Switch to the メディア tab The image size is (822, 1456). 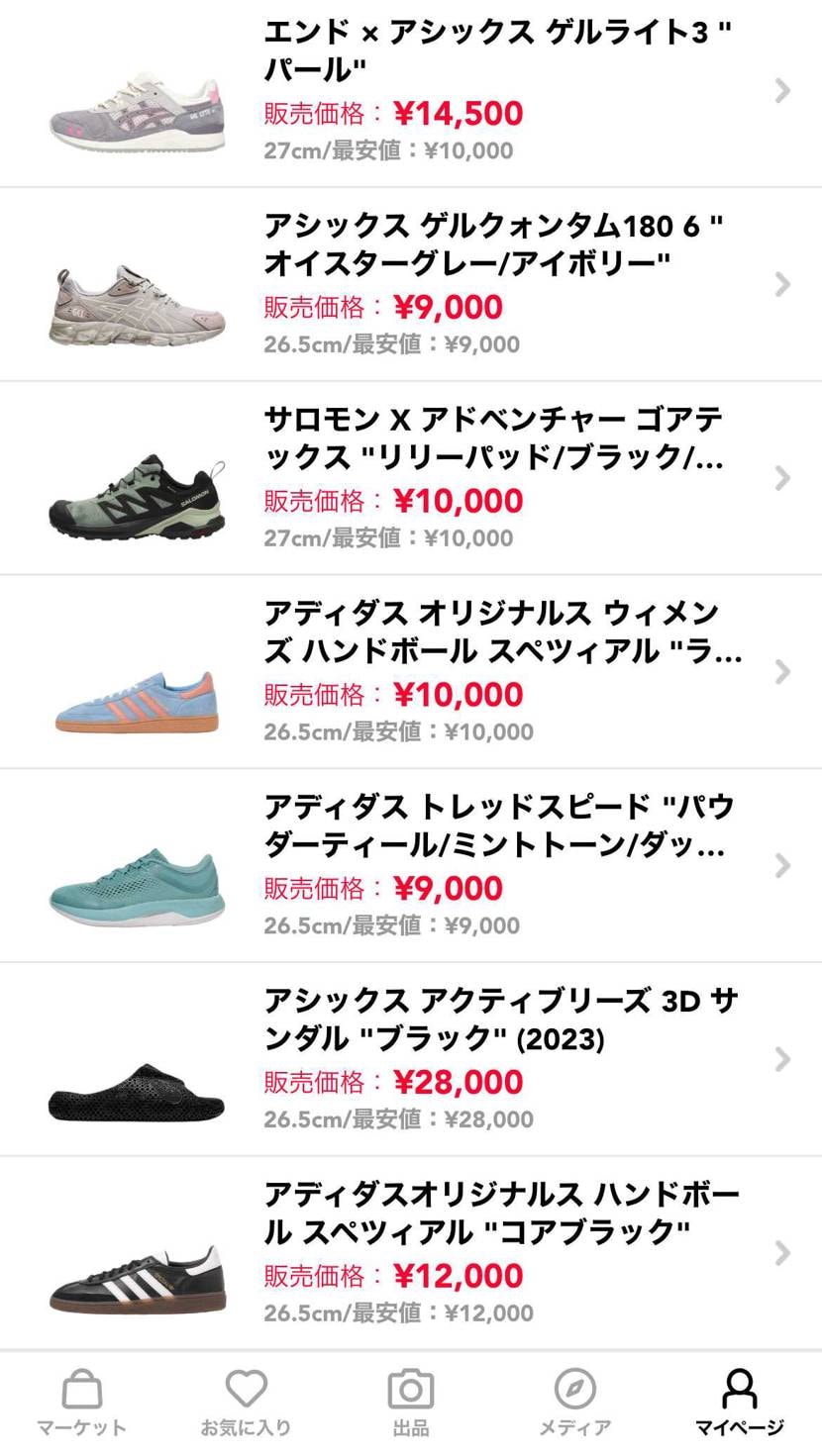pyautogui.click(x=574, y=1403)
